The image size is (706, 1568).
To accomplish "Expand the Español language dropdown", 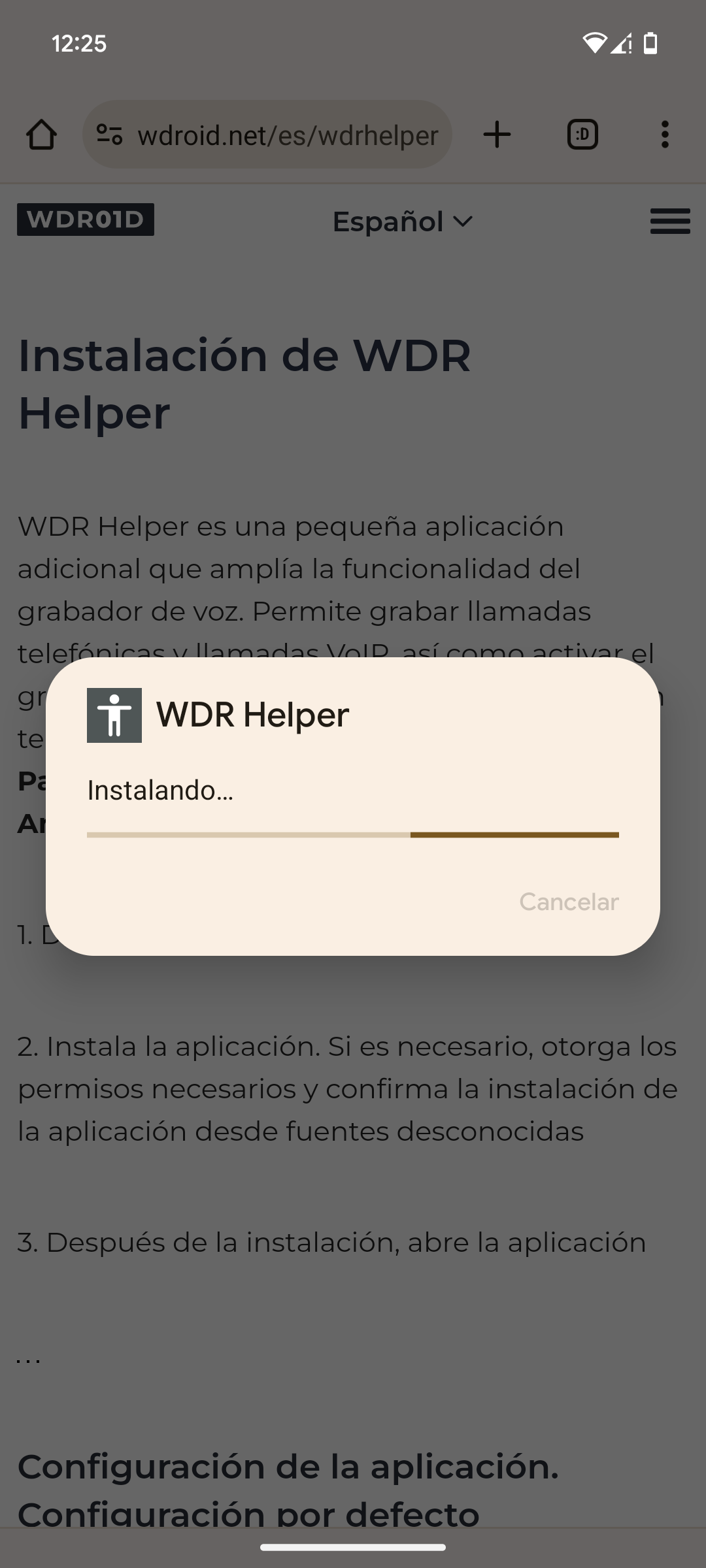I will [x=402, y=221].
